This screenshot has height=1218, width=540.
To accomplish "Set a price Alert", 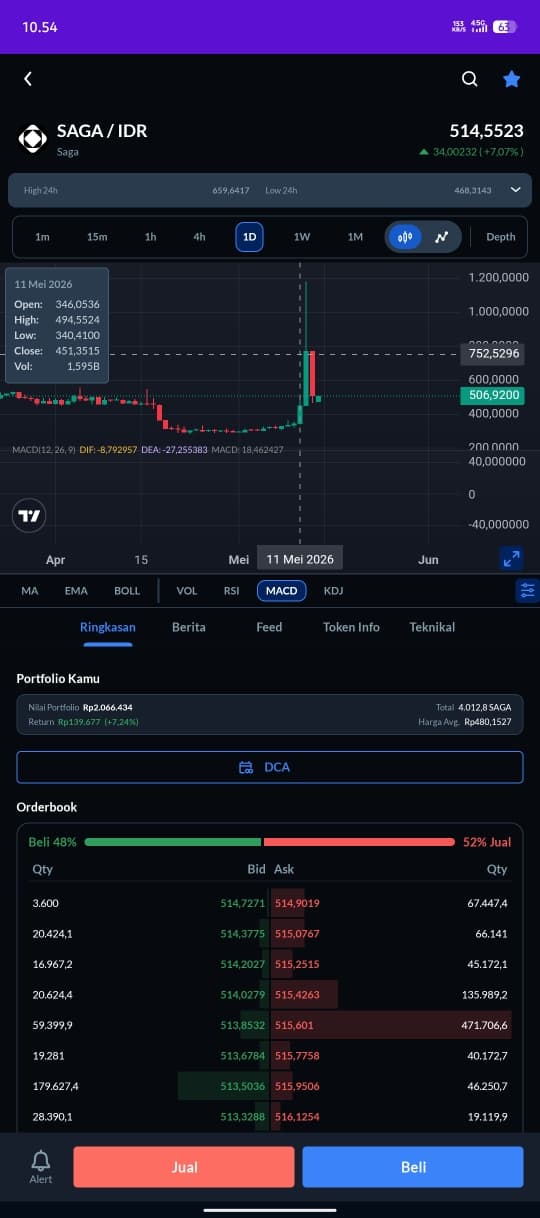I will [41, 1166].
